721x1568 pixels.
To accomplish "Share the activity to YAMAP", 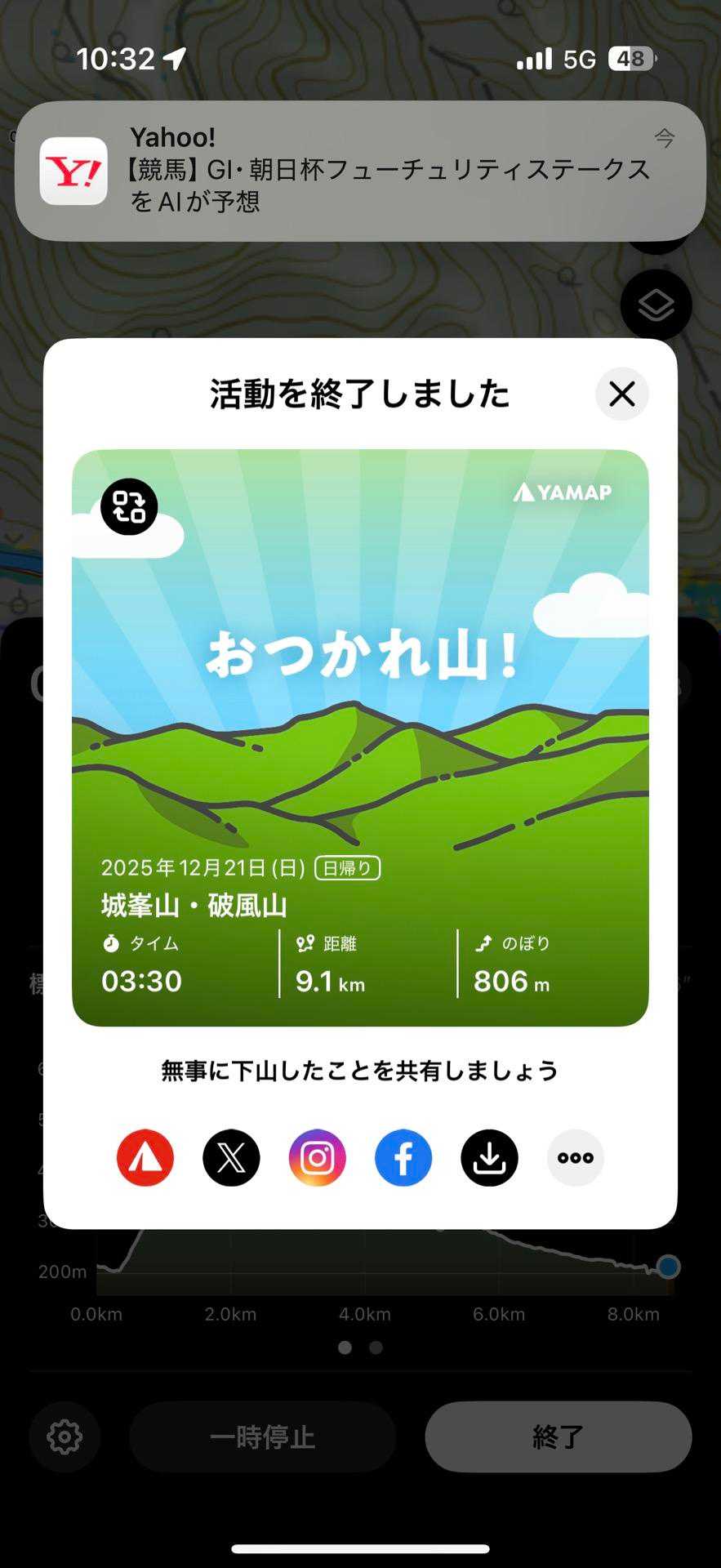I will pyautogui.click(x=145, y=1157).
